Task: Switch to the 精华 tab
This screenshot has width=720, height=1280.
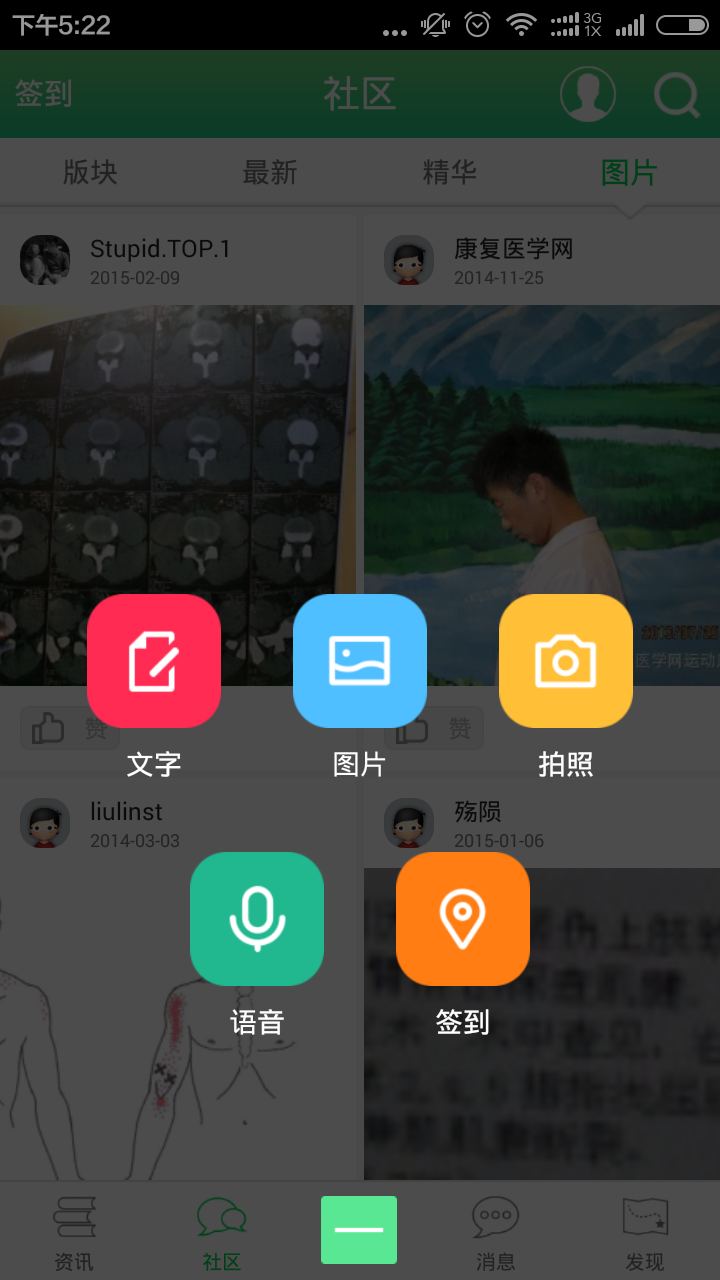Action: [450, 172]
